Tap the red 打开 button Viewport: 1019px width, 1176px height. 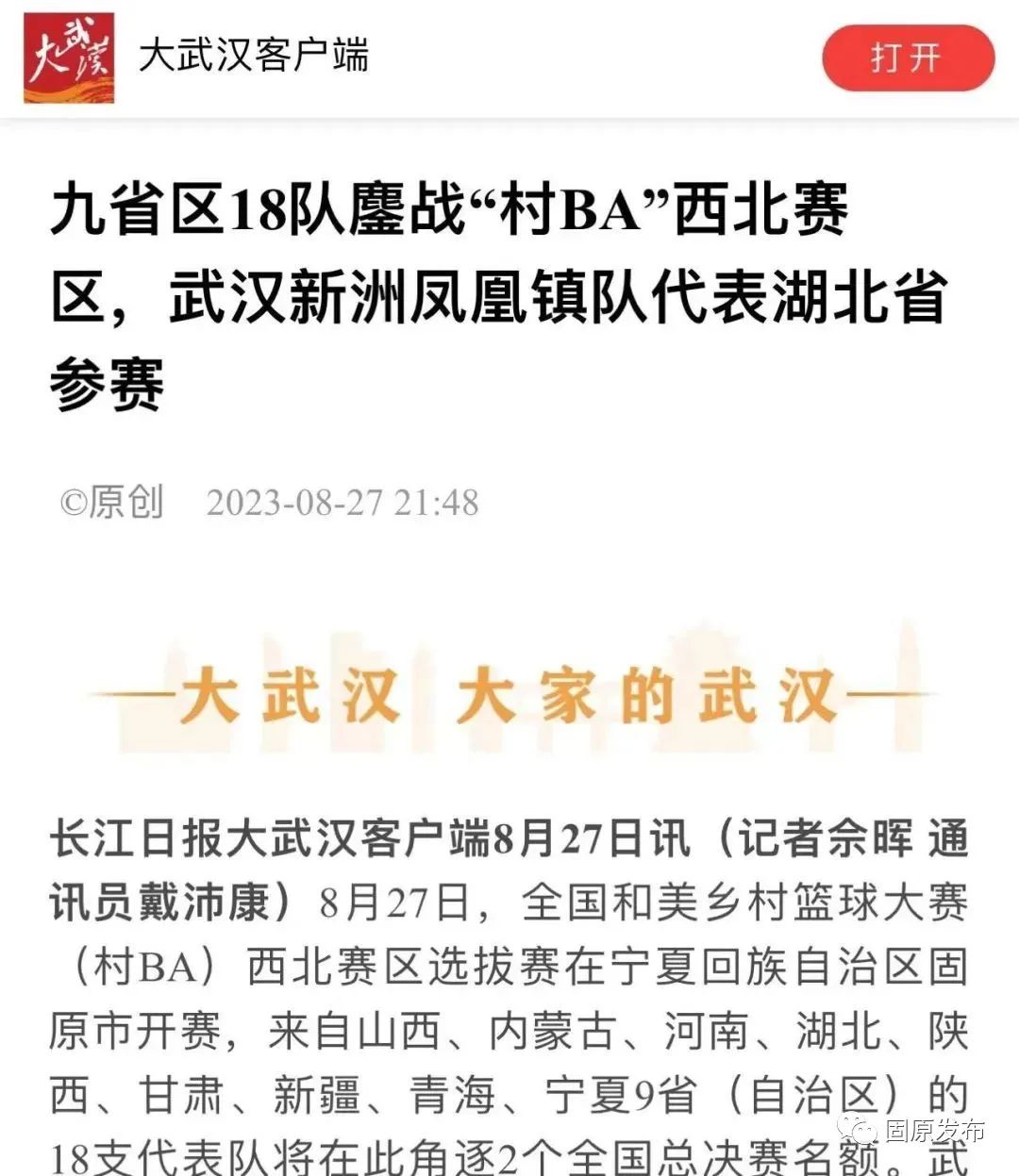(x=907, y=58)
